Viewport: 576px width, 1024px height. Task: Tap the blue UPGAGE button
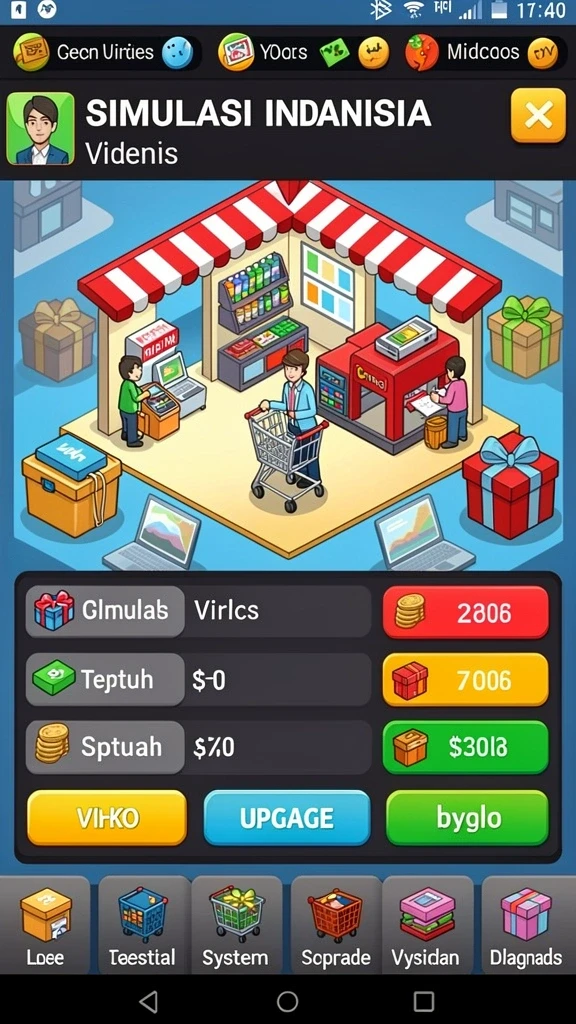tap(287, 818)
